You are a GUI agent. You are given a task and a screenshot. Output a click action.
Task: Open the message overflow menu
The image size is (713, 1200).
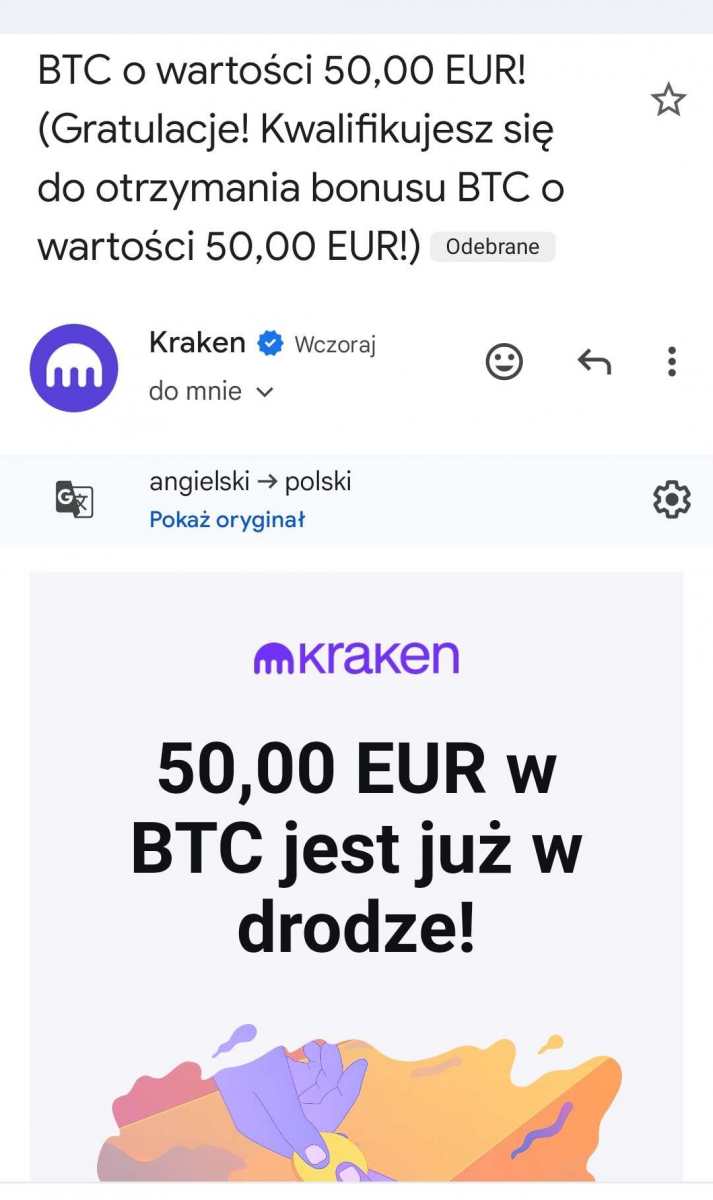[672, 361]
